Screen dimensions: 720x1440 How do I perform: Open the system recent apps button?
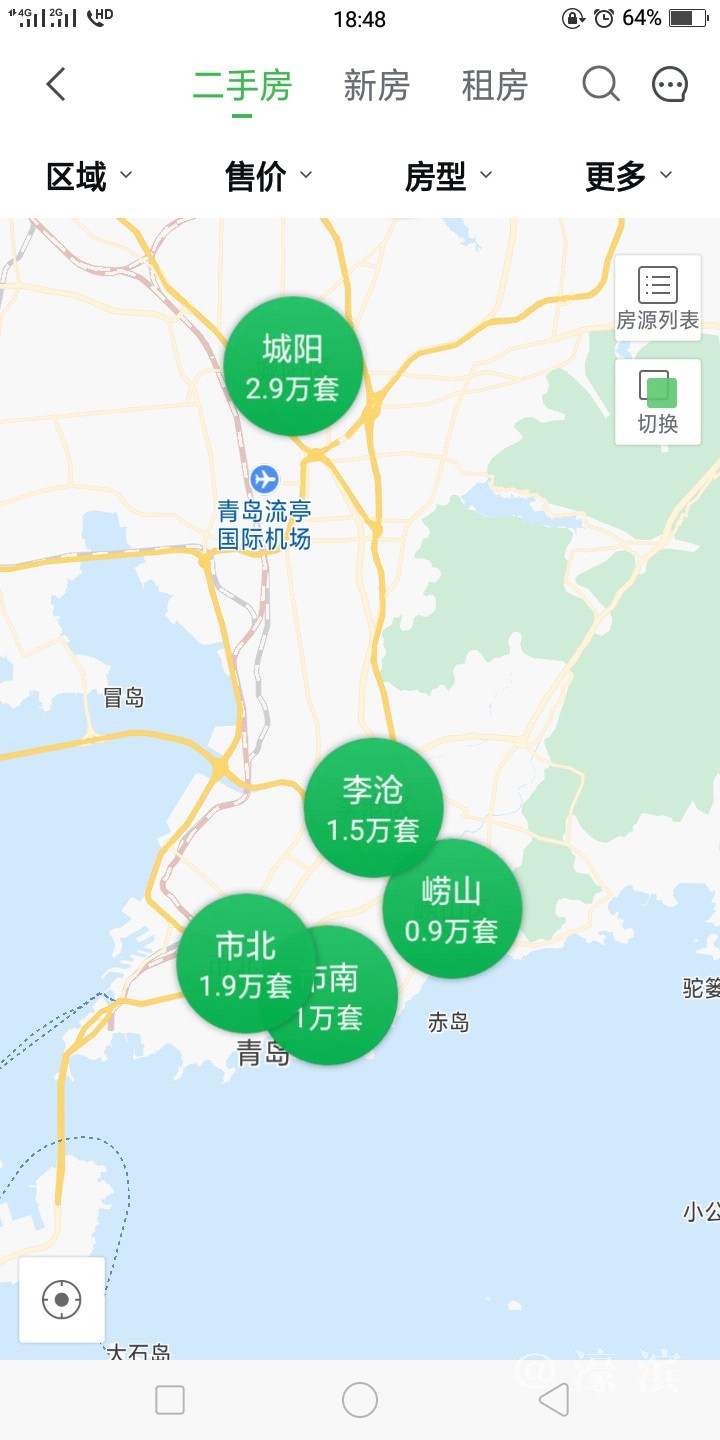170,1400
